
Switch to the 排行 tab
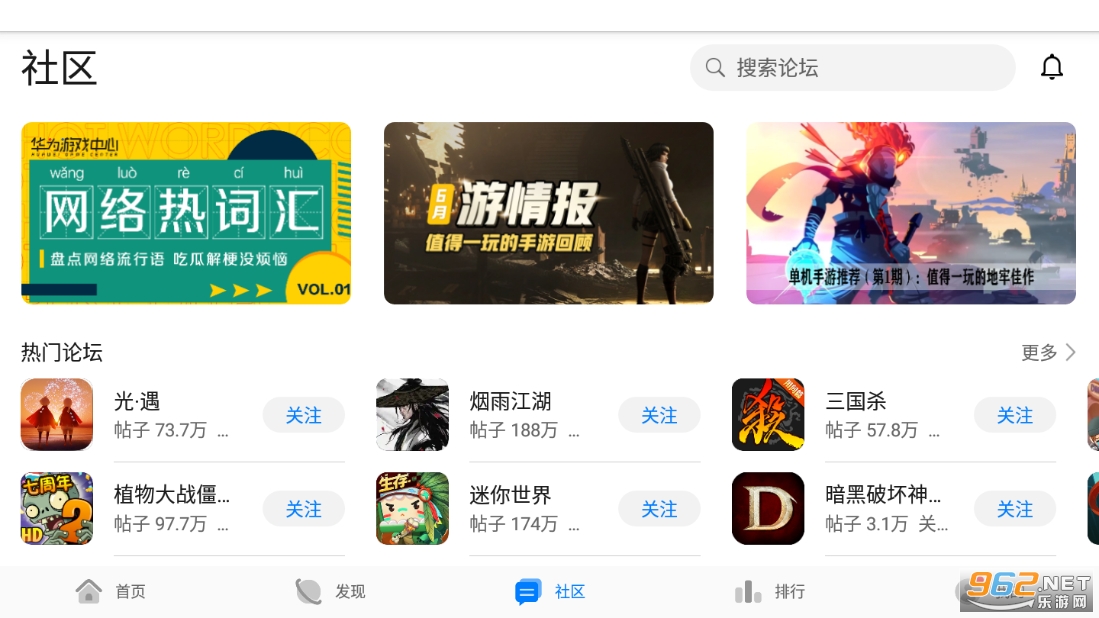769,592
